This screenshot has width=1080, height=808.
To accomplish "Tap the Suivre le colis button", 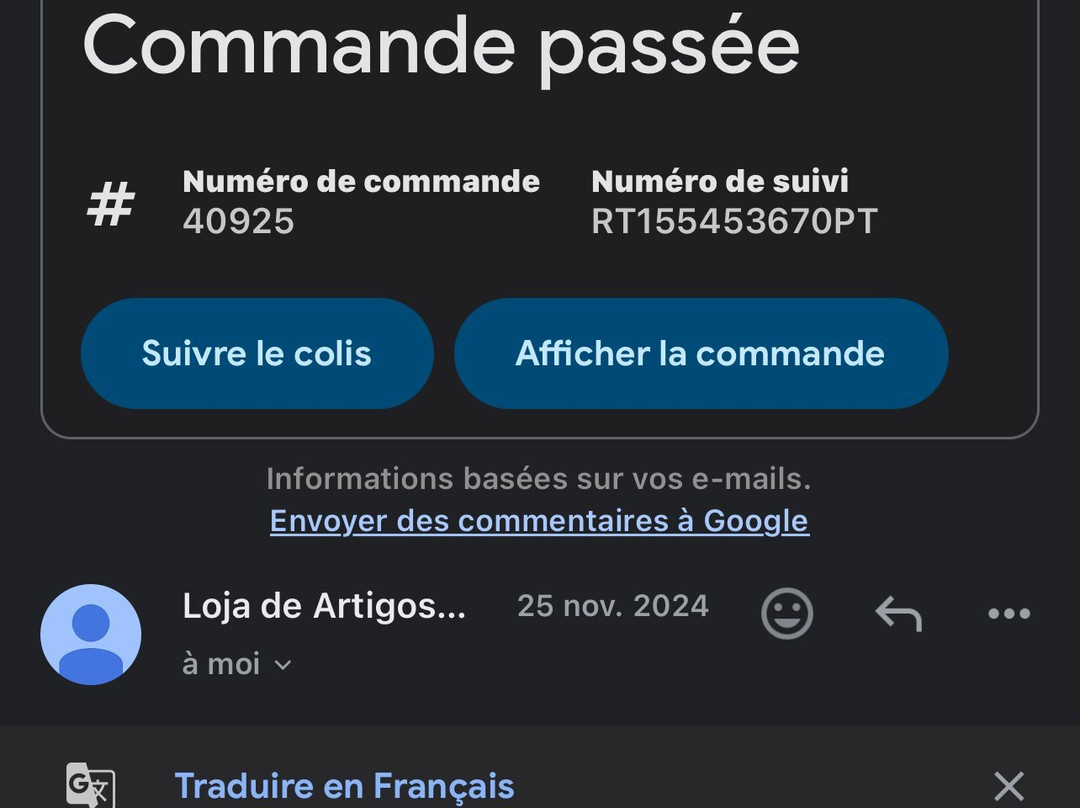I will click(257, 353).
